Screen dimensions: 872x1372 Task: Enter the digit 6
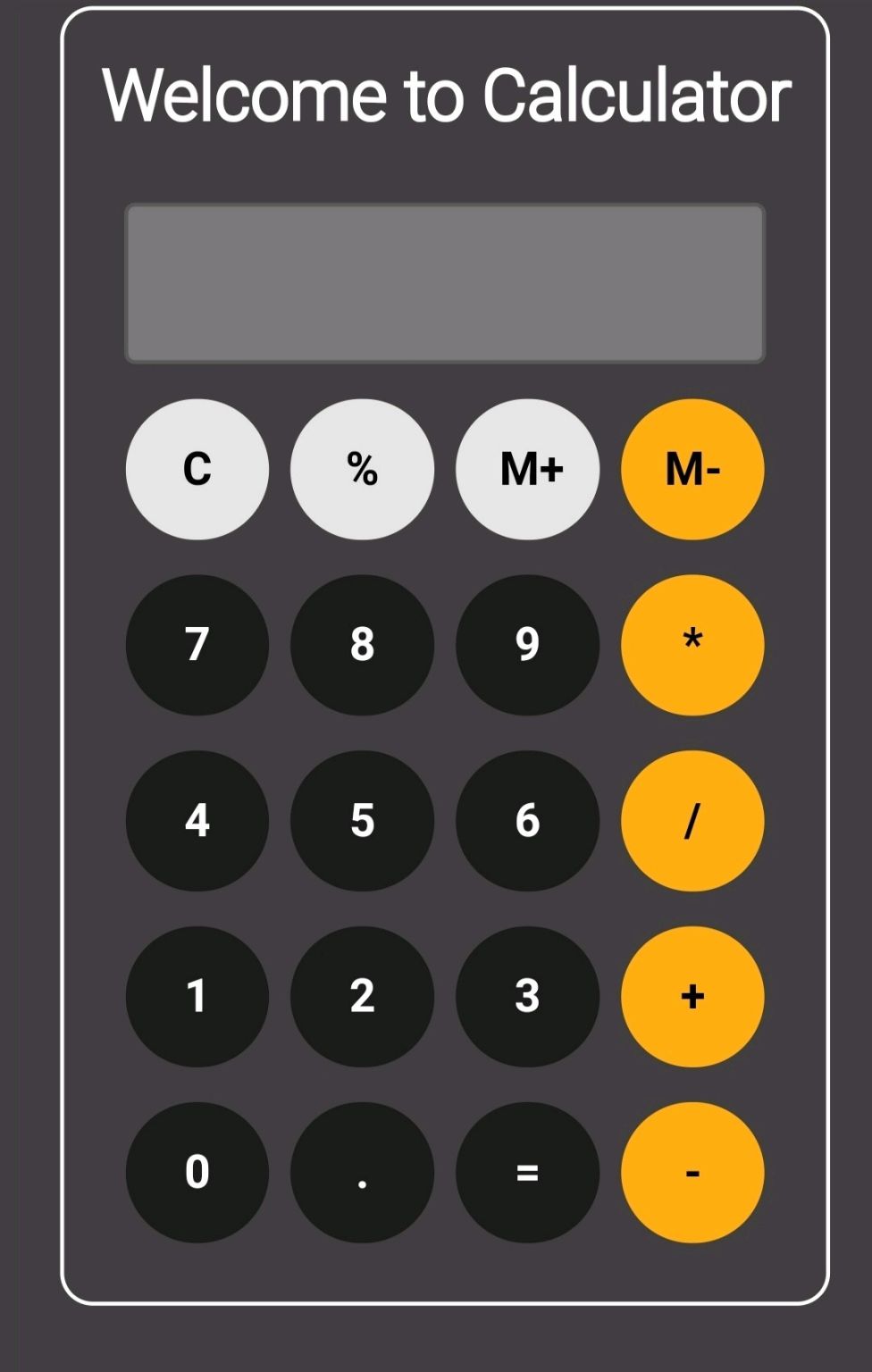click(527, 820)
